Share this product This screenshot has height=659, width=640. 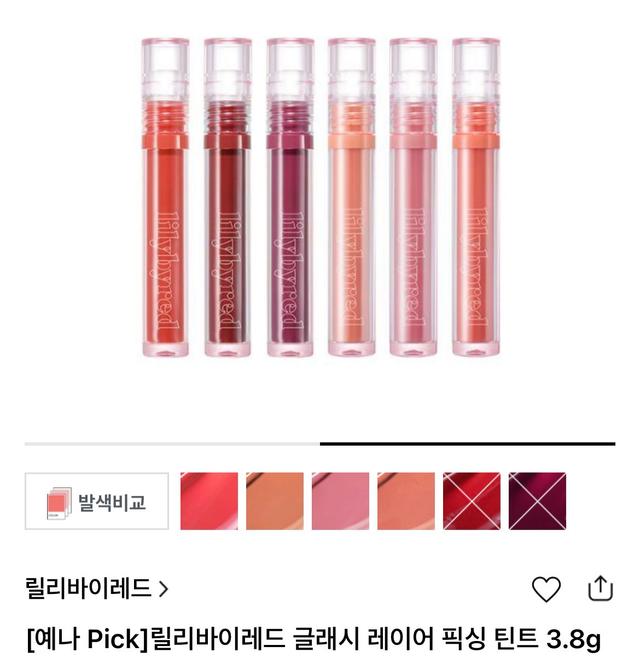coord(600,588)
